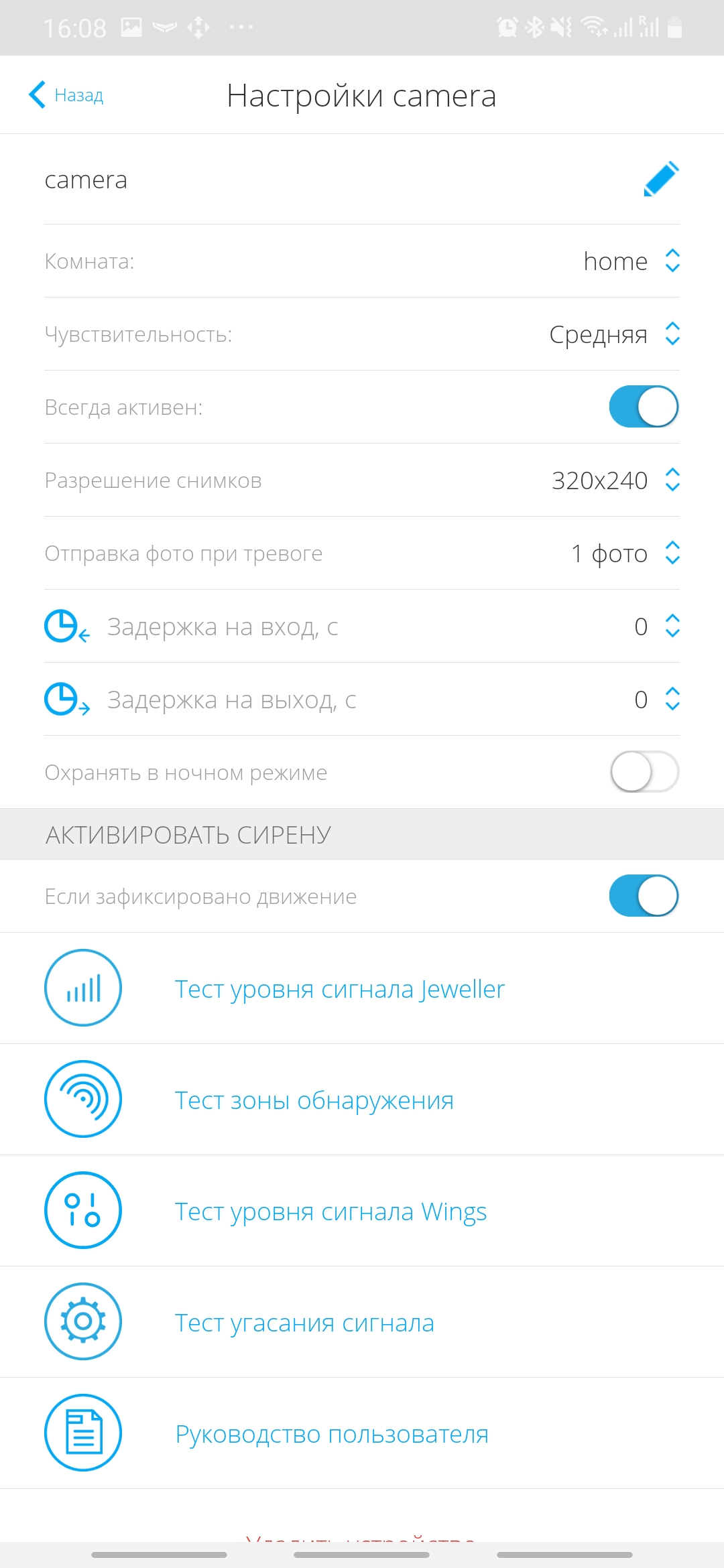Screen dimensions: 724x1568
Task: Enable Охранять в ночном режиме
Action: 644,772
